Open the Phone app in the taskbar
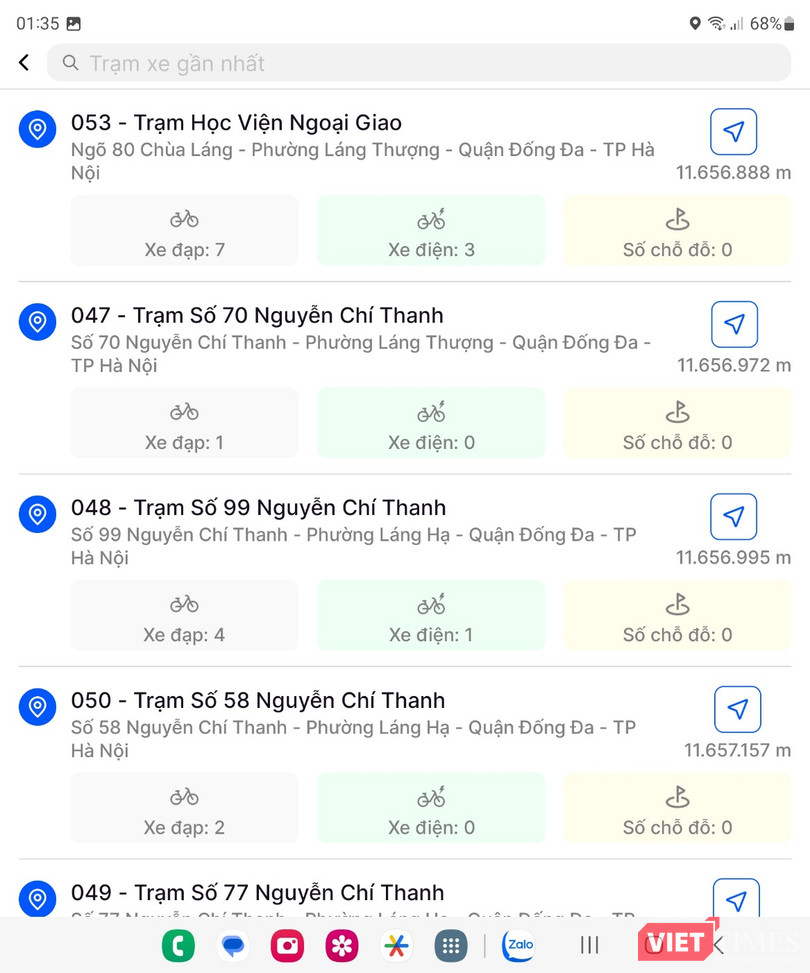810x973 pixels. (179, 945)
